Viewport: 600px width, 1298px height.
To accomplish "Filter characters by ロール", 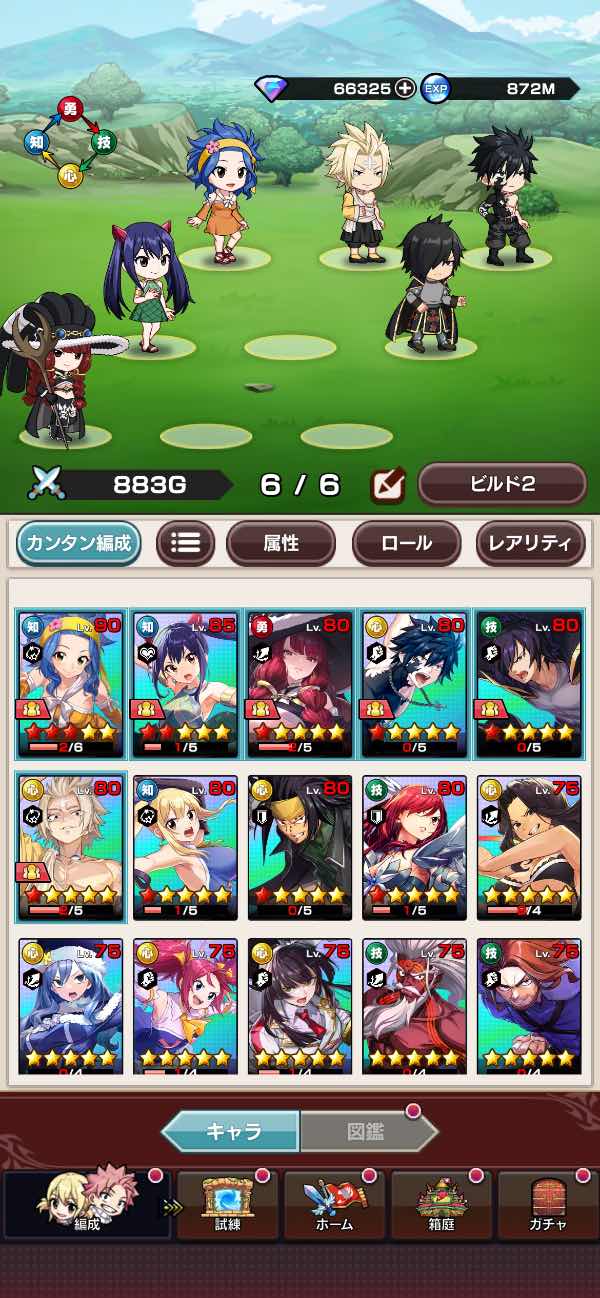I will click(x=406, y=544).
